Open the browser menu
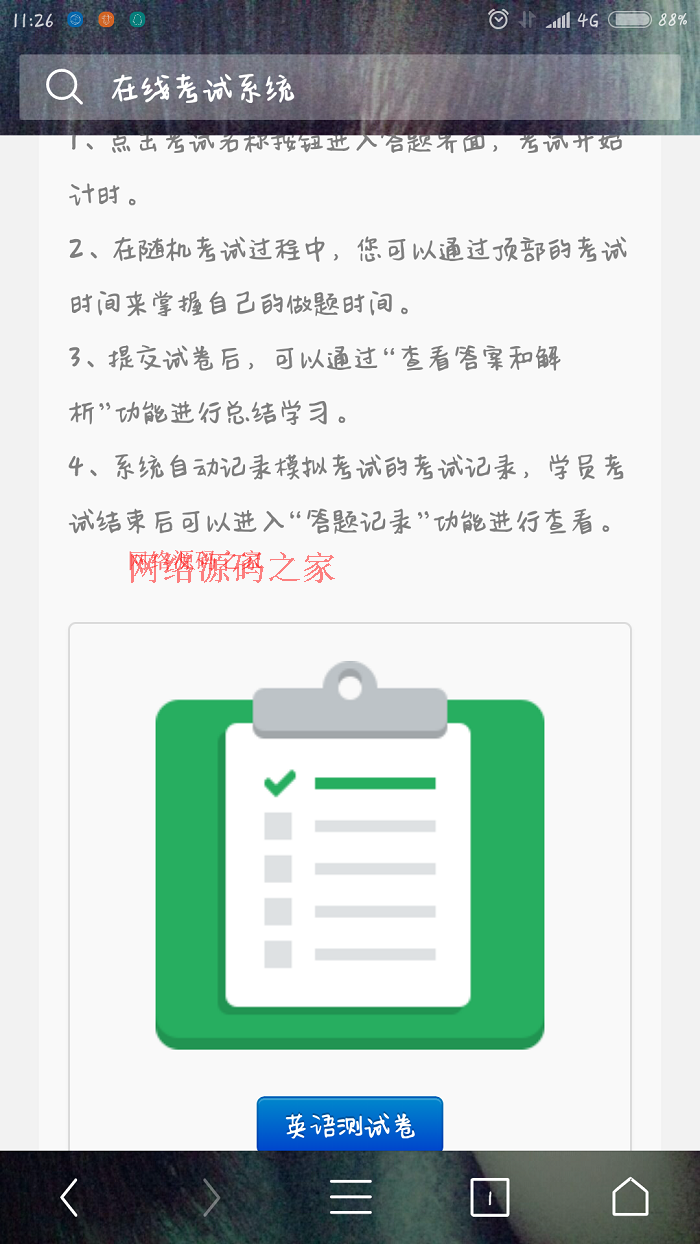 point(350,1197)
